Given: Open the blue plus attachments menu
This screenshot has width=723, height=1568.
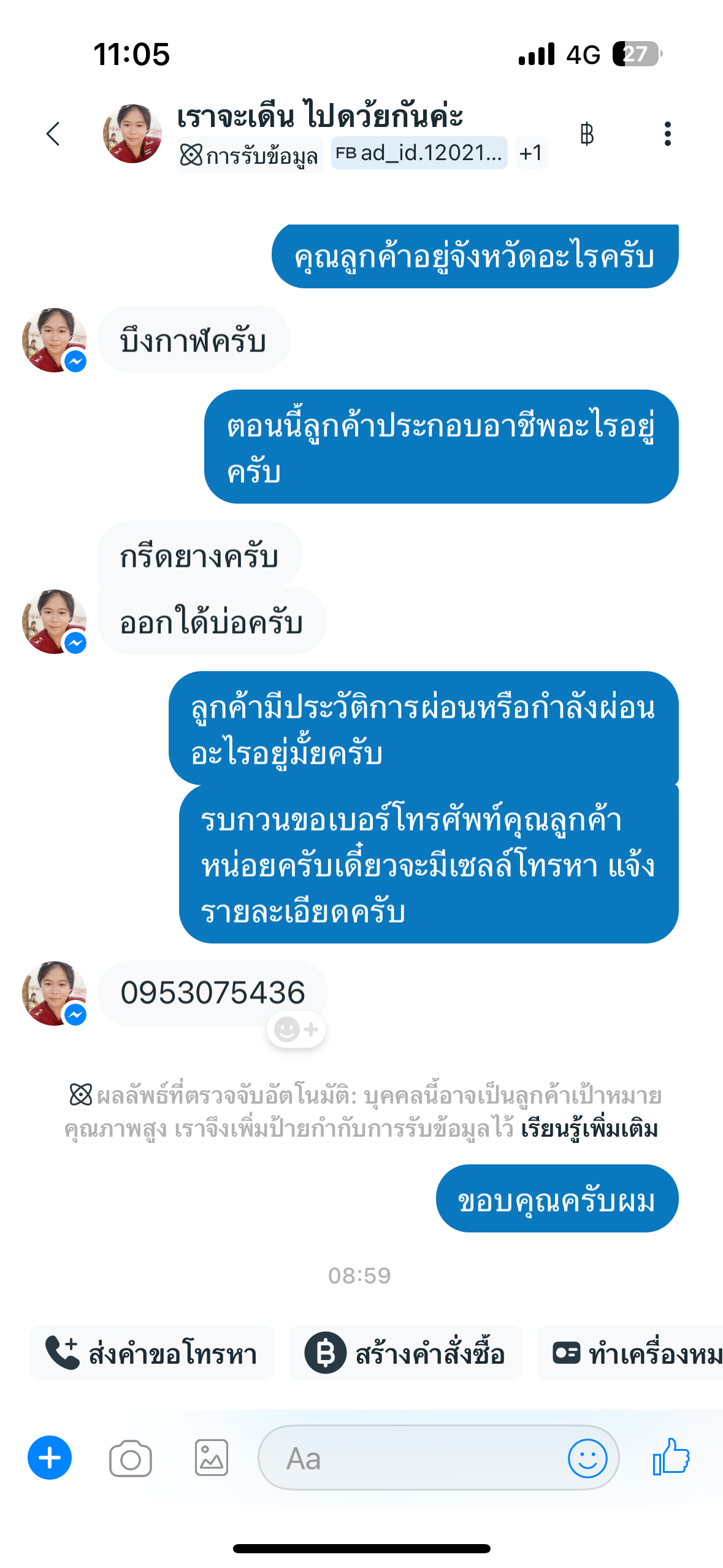Looking at the screenshot, I should coord(50,1458).
